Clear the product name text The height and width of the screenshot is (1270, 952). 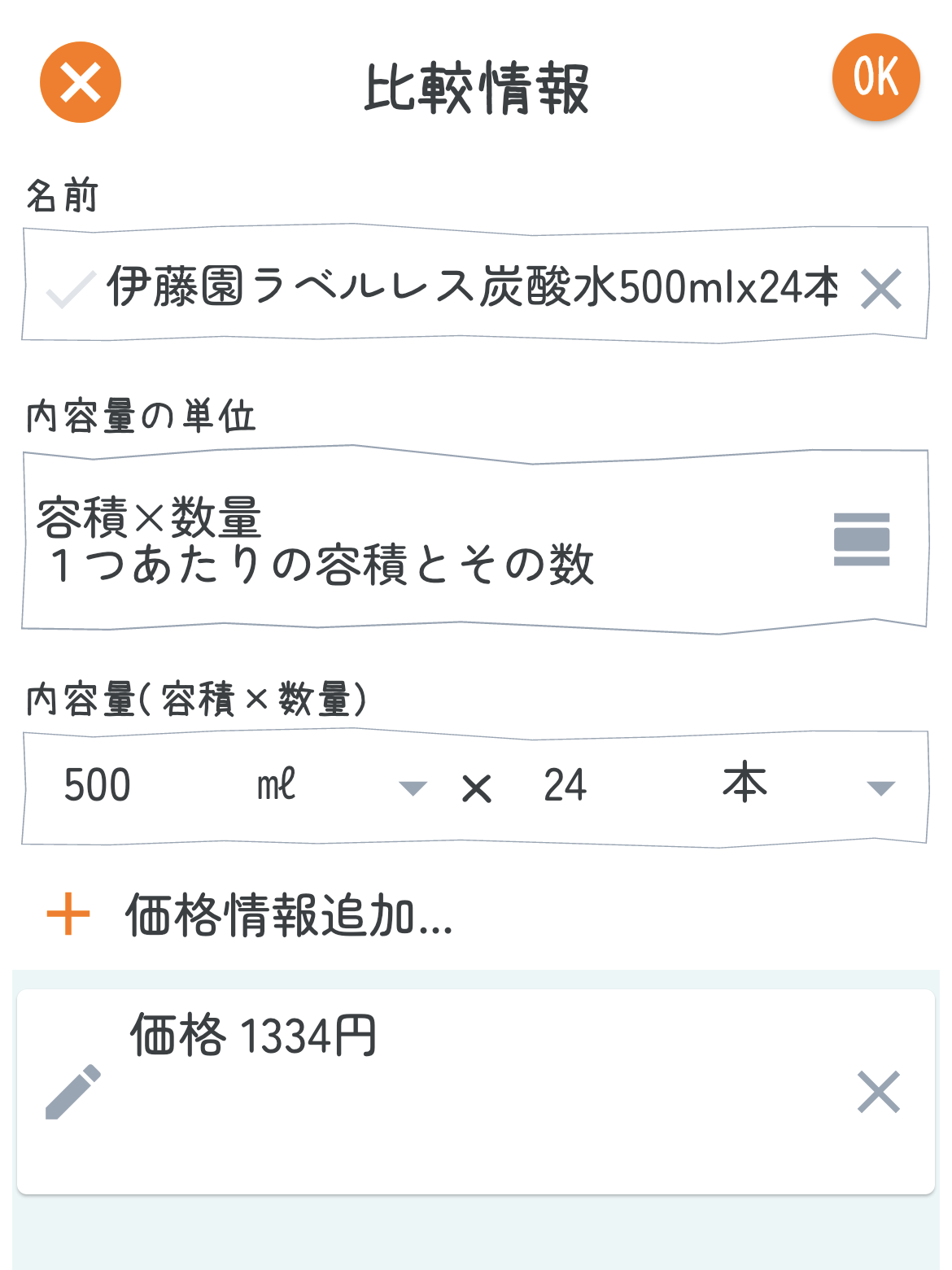pos(881,289)
